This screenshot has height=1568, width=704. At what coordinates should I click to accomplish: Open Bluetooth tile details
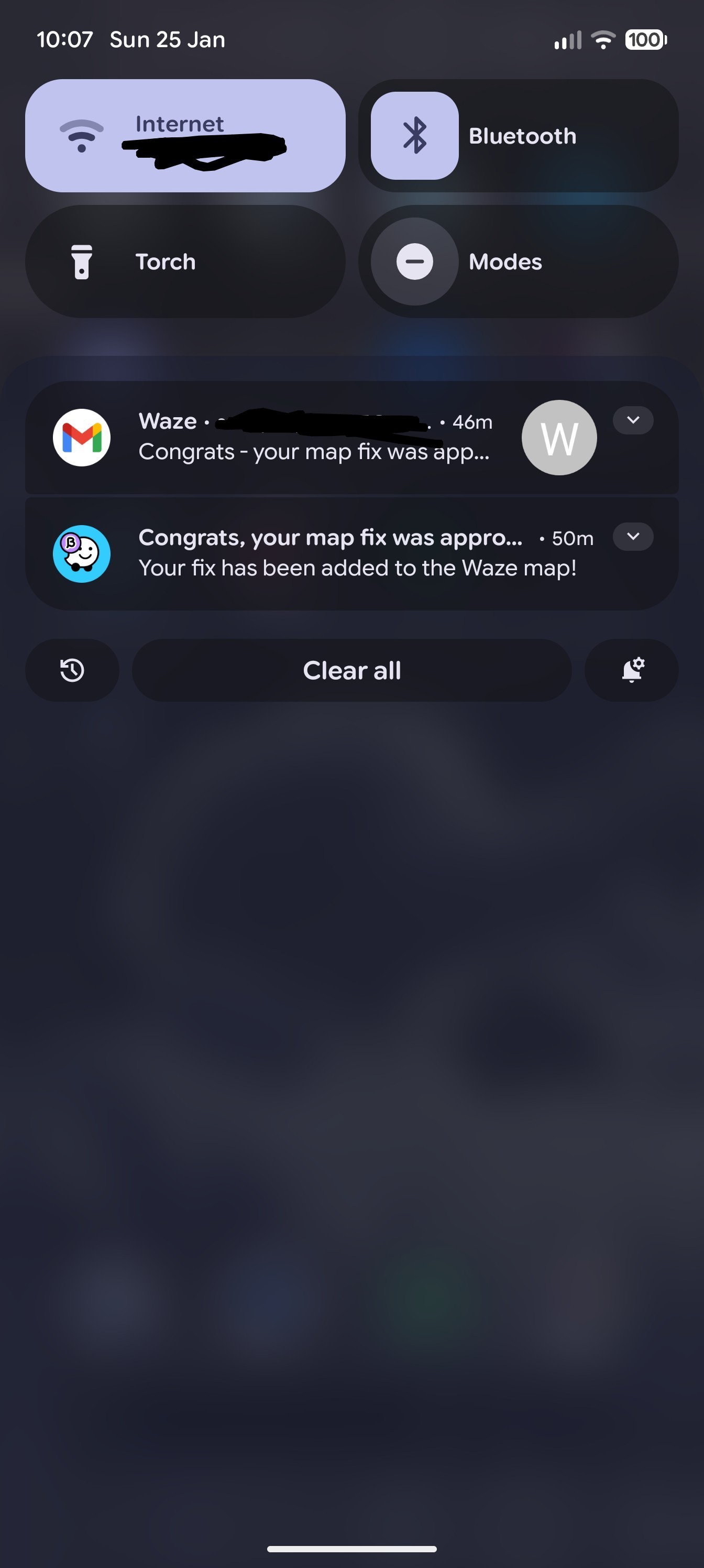547,136
